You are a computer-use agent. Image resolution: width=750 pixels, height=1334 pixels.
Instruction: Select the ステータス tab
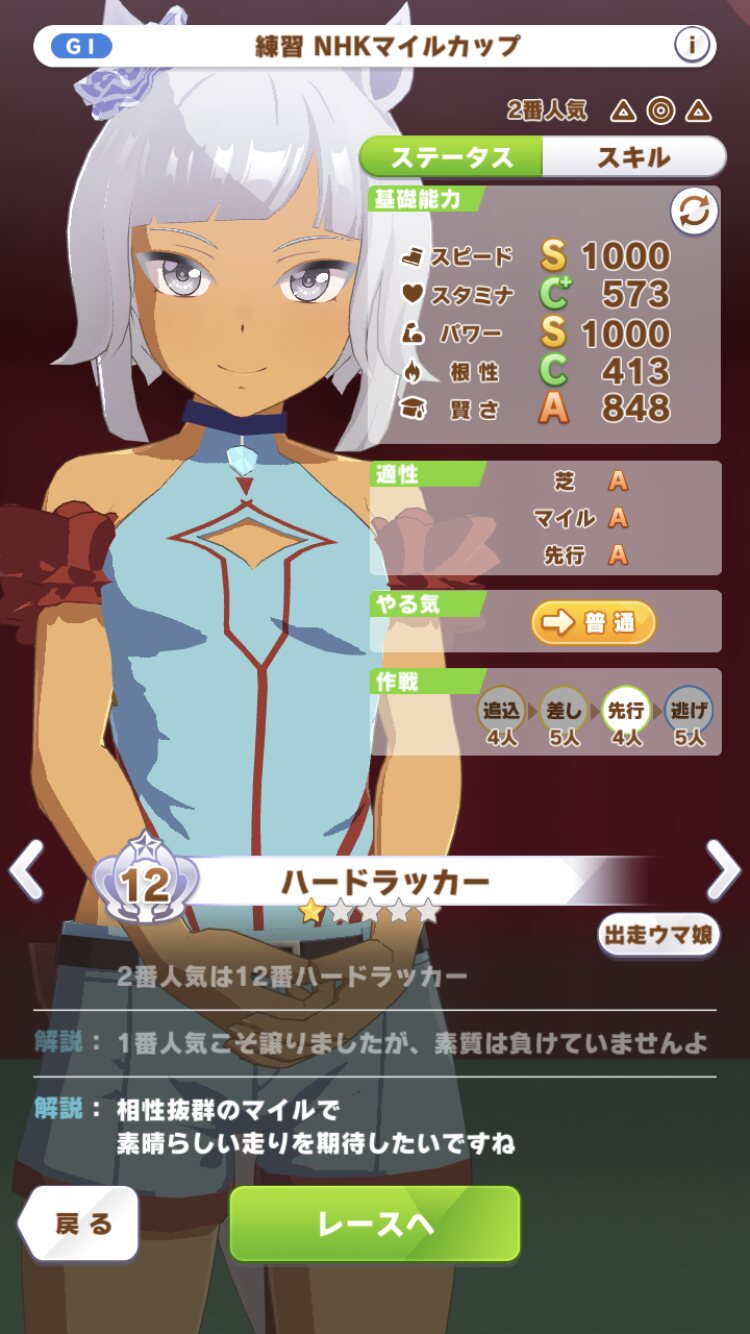[x=451, y=157]
